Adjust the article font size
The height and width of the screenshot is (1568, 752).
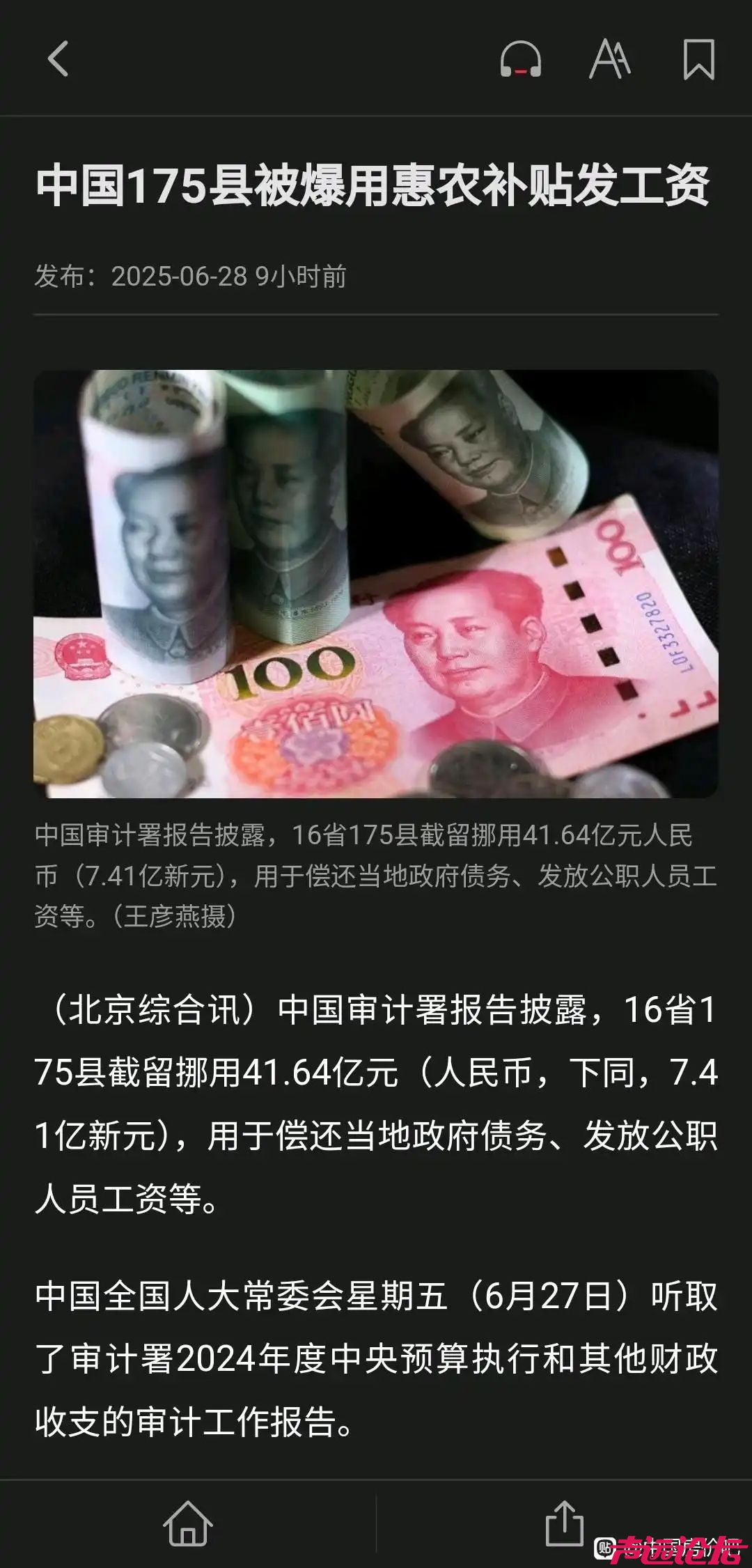point(609,59)
